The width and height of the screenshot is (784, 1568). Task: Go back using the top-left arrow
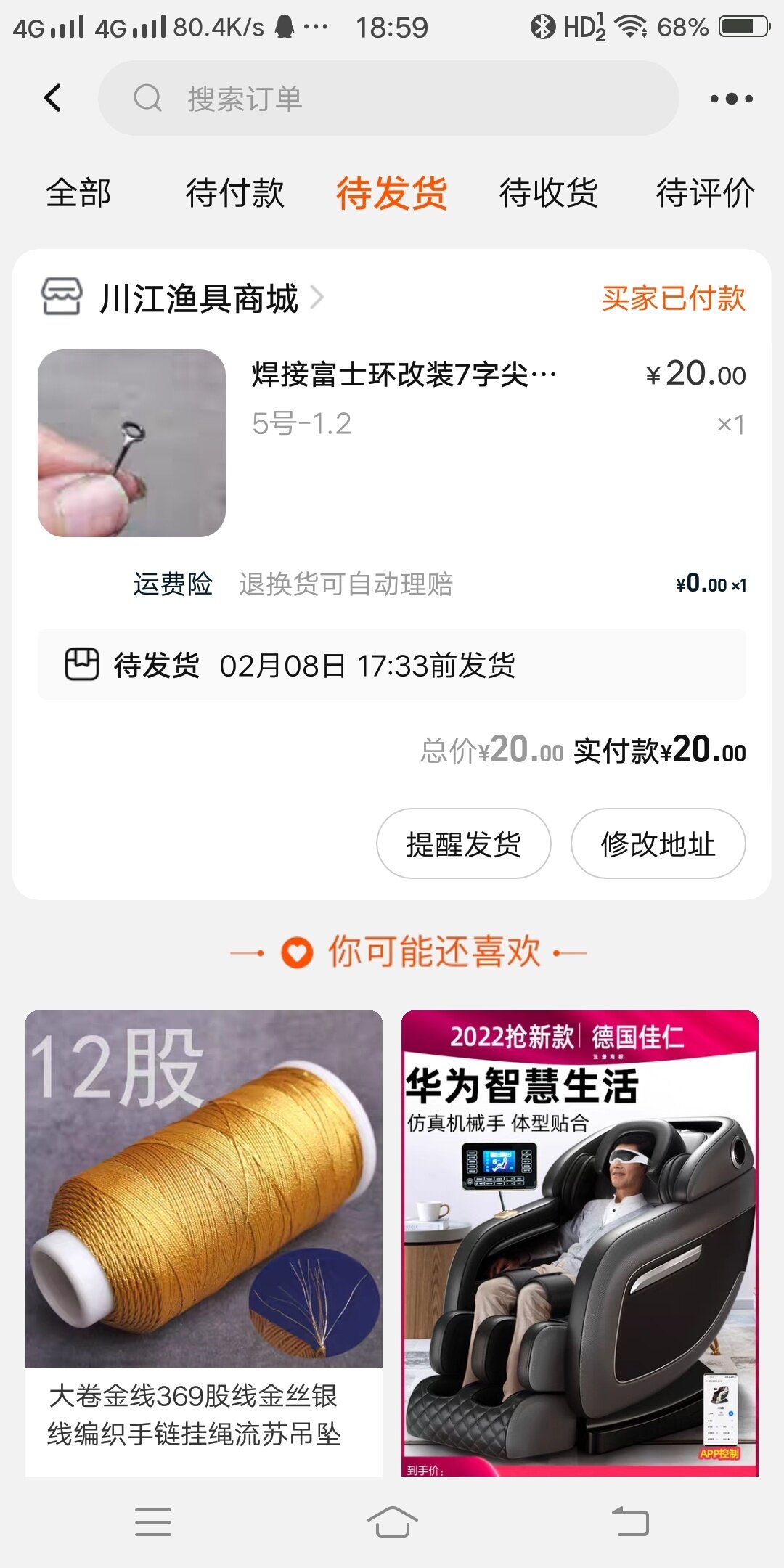tap(53, 98)
